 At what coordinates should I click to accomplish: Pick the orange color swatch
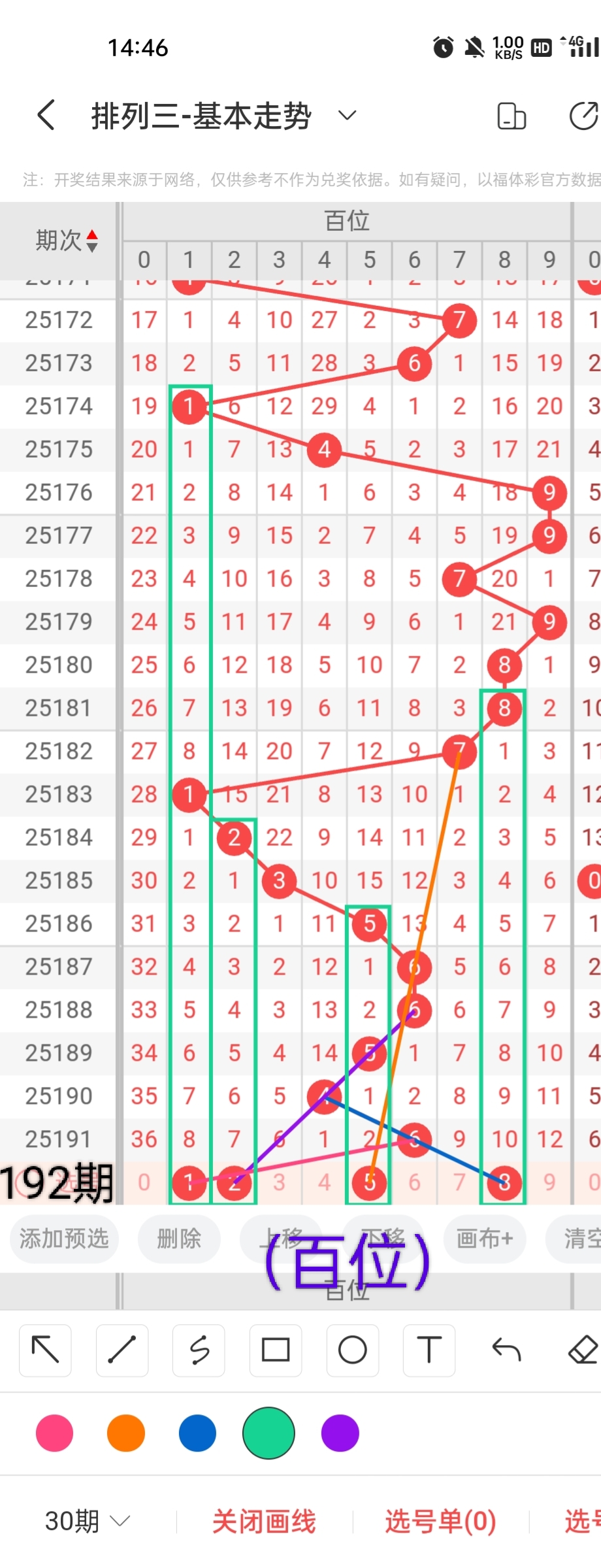click(125, 1433)
